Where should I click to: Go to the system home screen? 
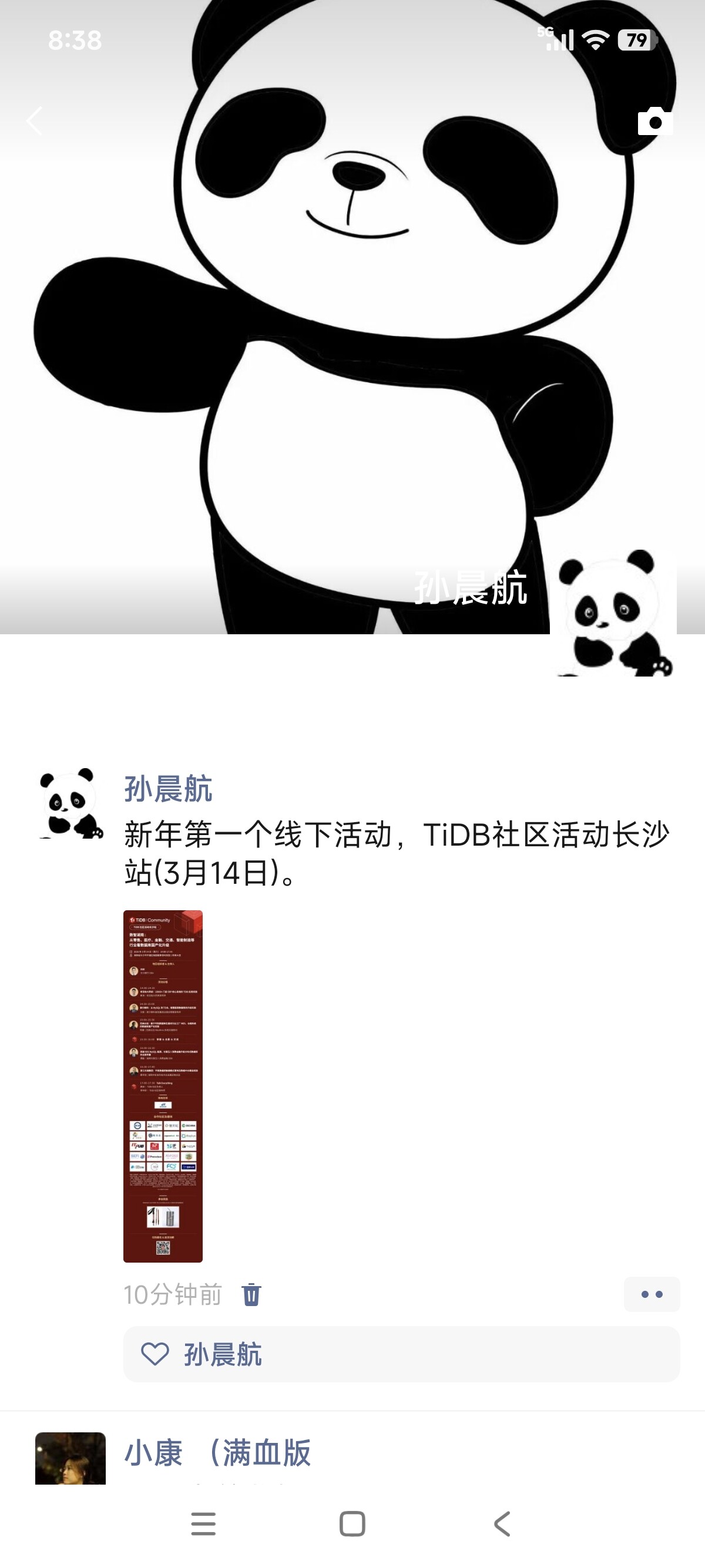pyautogui.click(x=352, y=1524)
